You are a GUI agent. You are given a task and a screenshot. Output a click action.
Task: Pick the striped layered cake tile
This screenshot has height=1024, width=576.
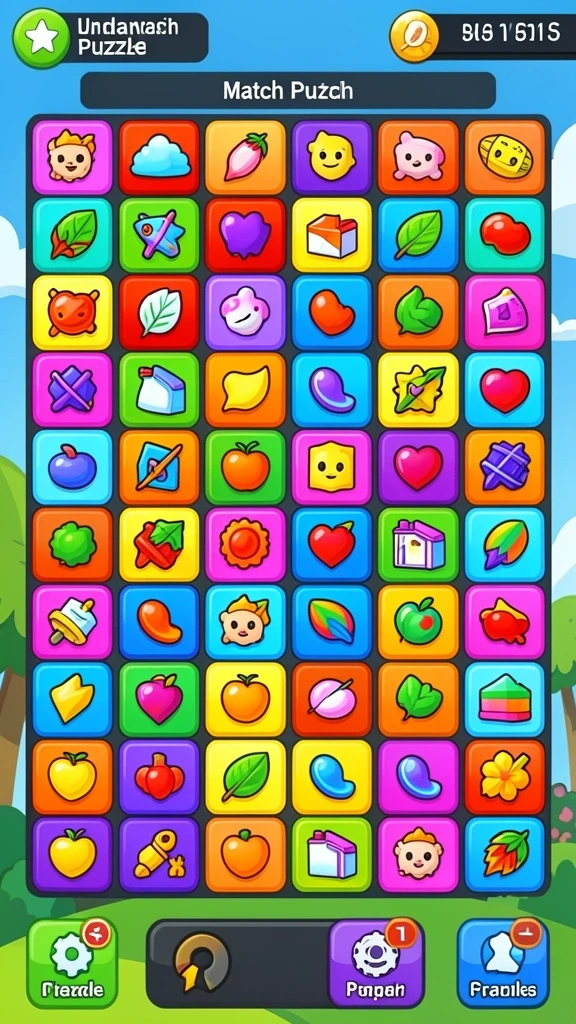pyautogui.click(x=504, y=699)
